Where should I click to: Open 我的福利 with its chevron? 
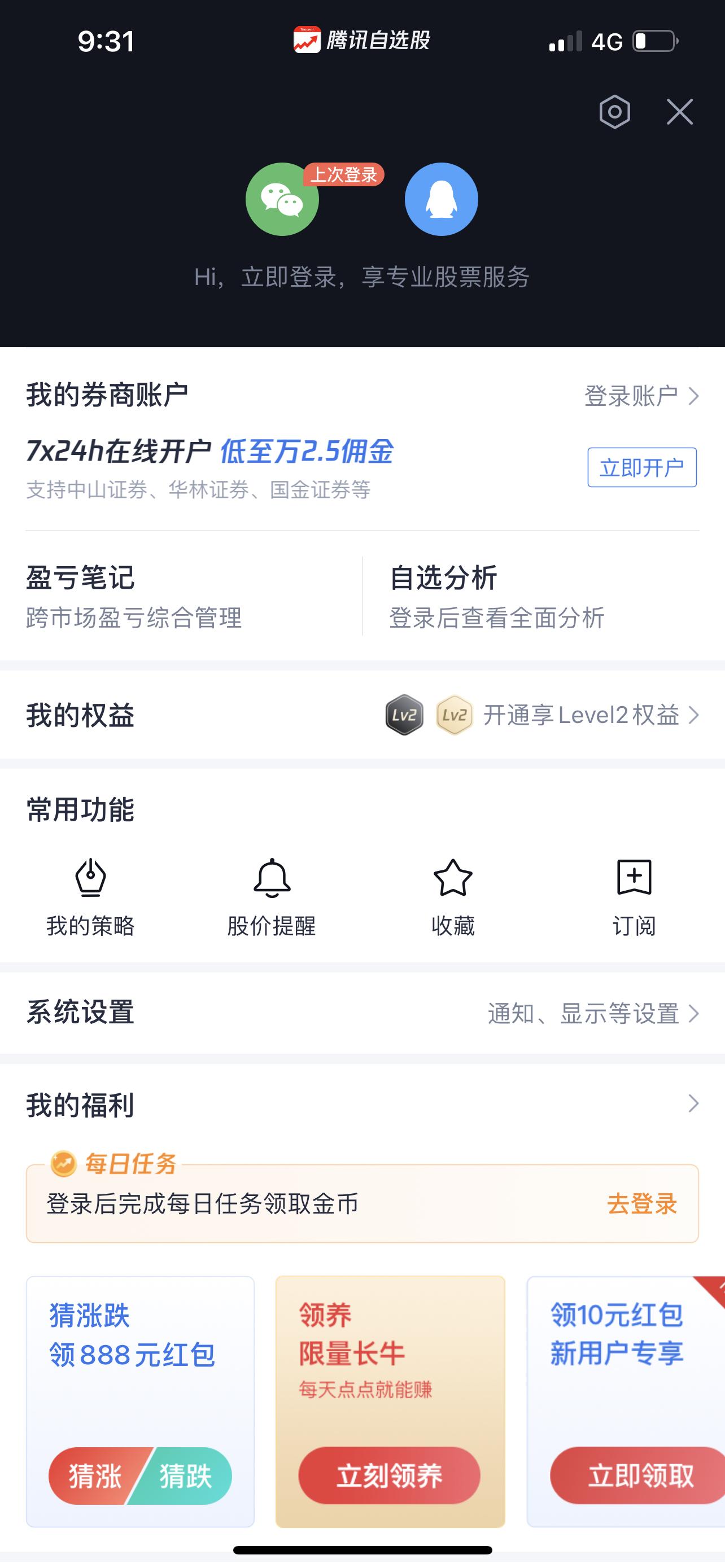tap(693, 1105)
